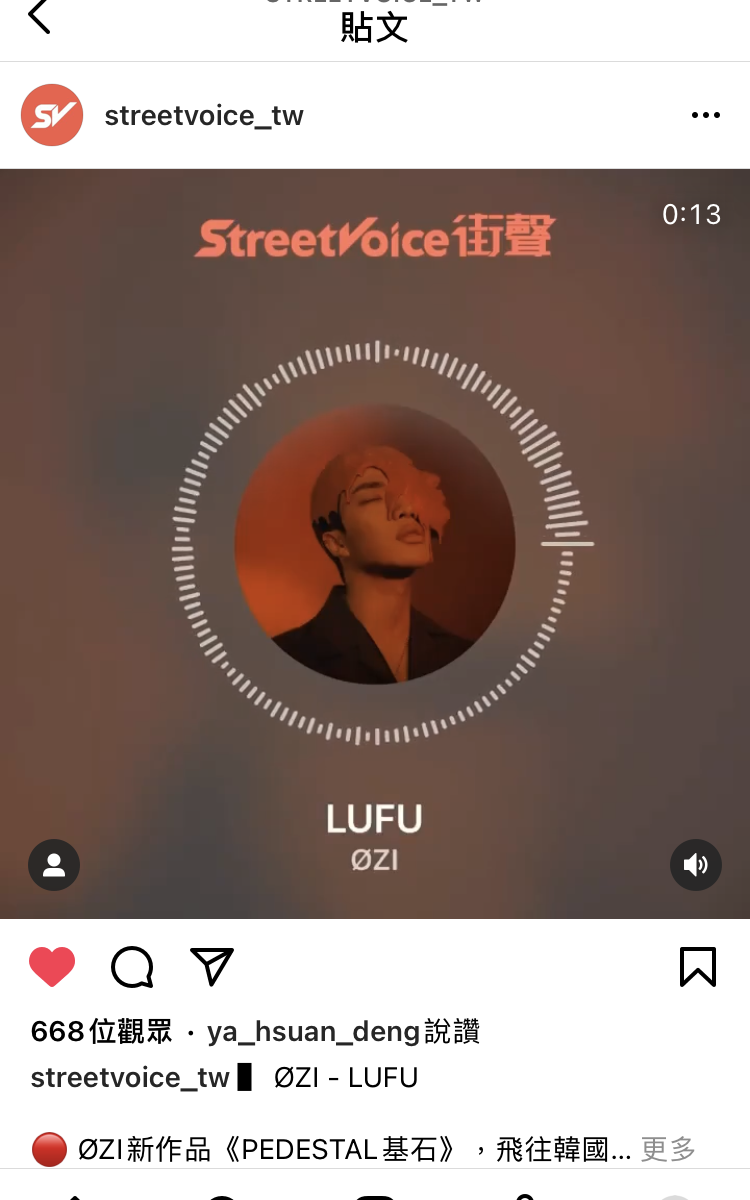
Task: Open the comments on this post
Action: pyautogui.click(x=132, y=967)
